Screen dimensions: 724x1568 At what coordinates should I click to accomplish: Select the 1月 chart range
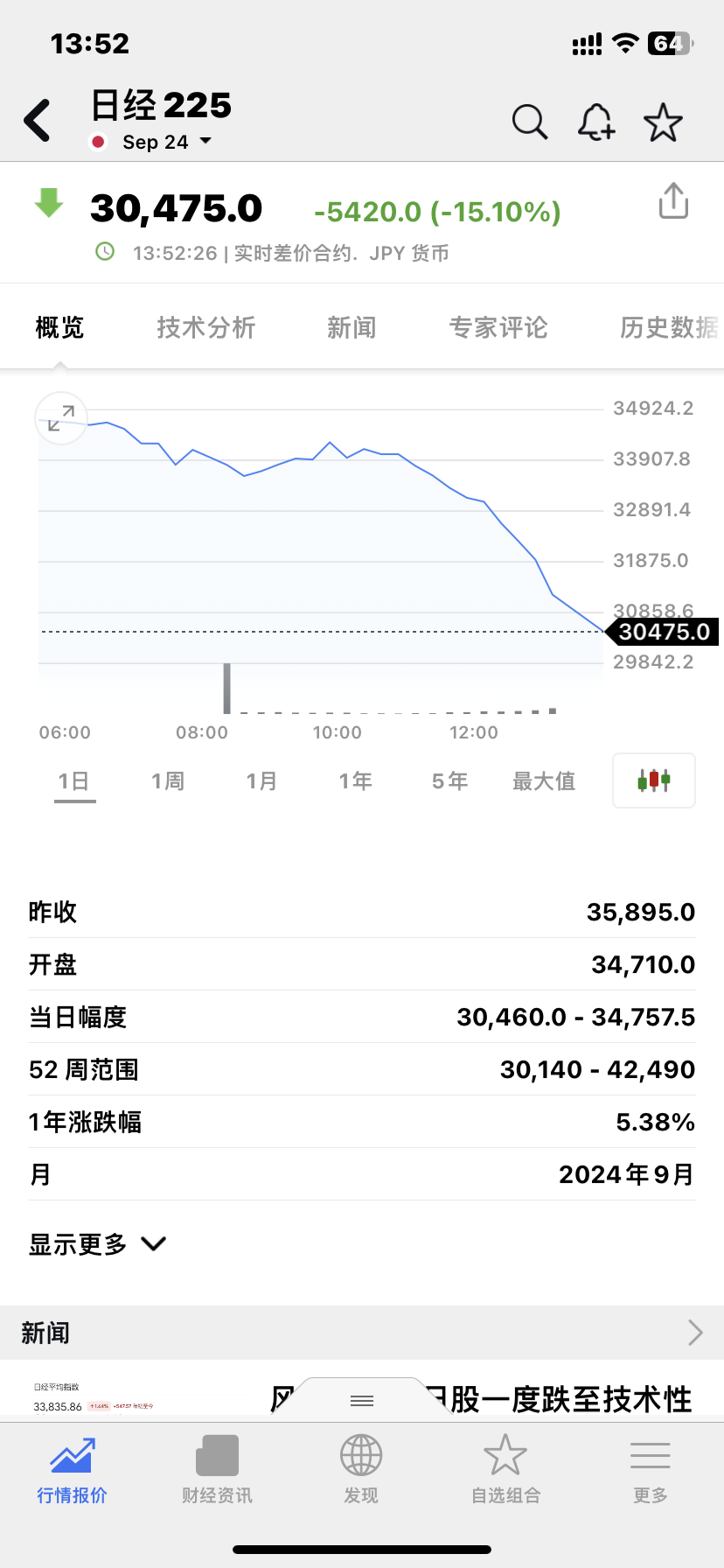(261, 780)
